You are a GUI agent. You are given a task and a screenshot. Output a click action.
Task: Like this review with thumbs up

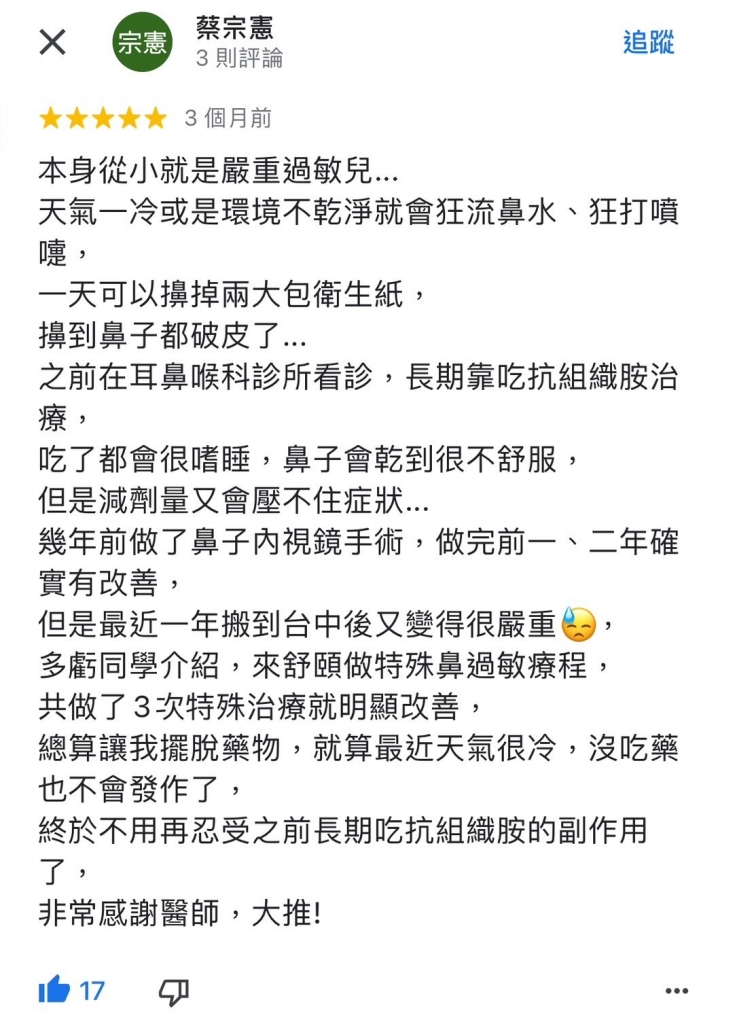(55, 990)
